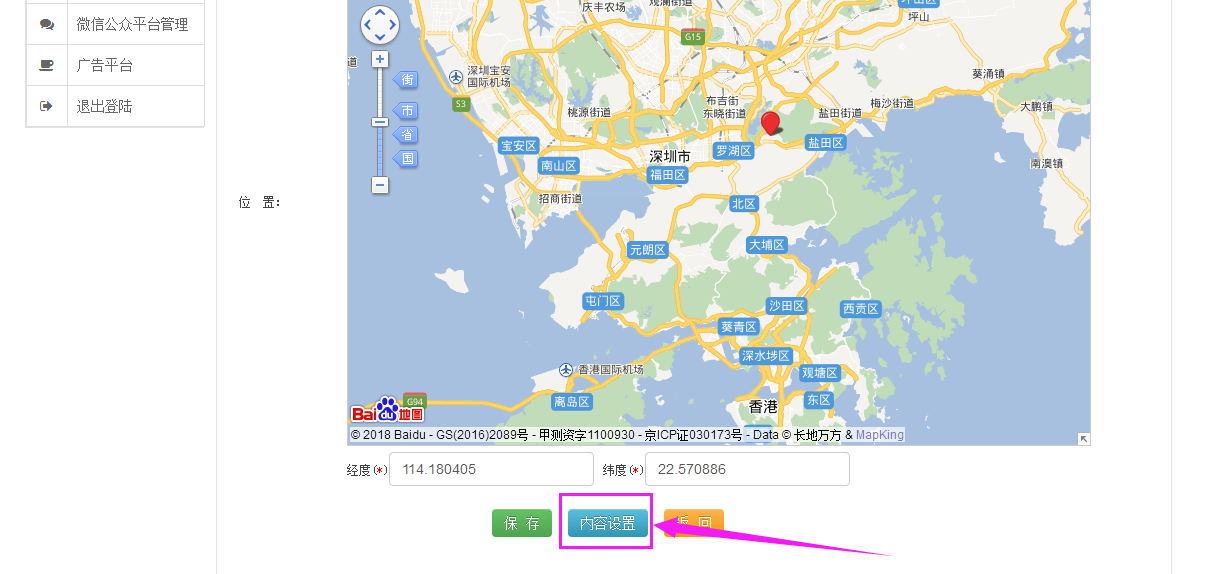Set map zoom to 国 level
1207x574 pixels.
[406, 159]
